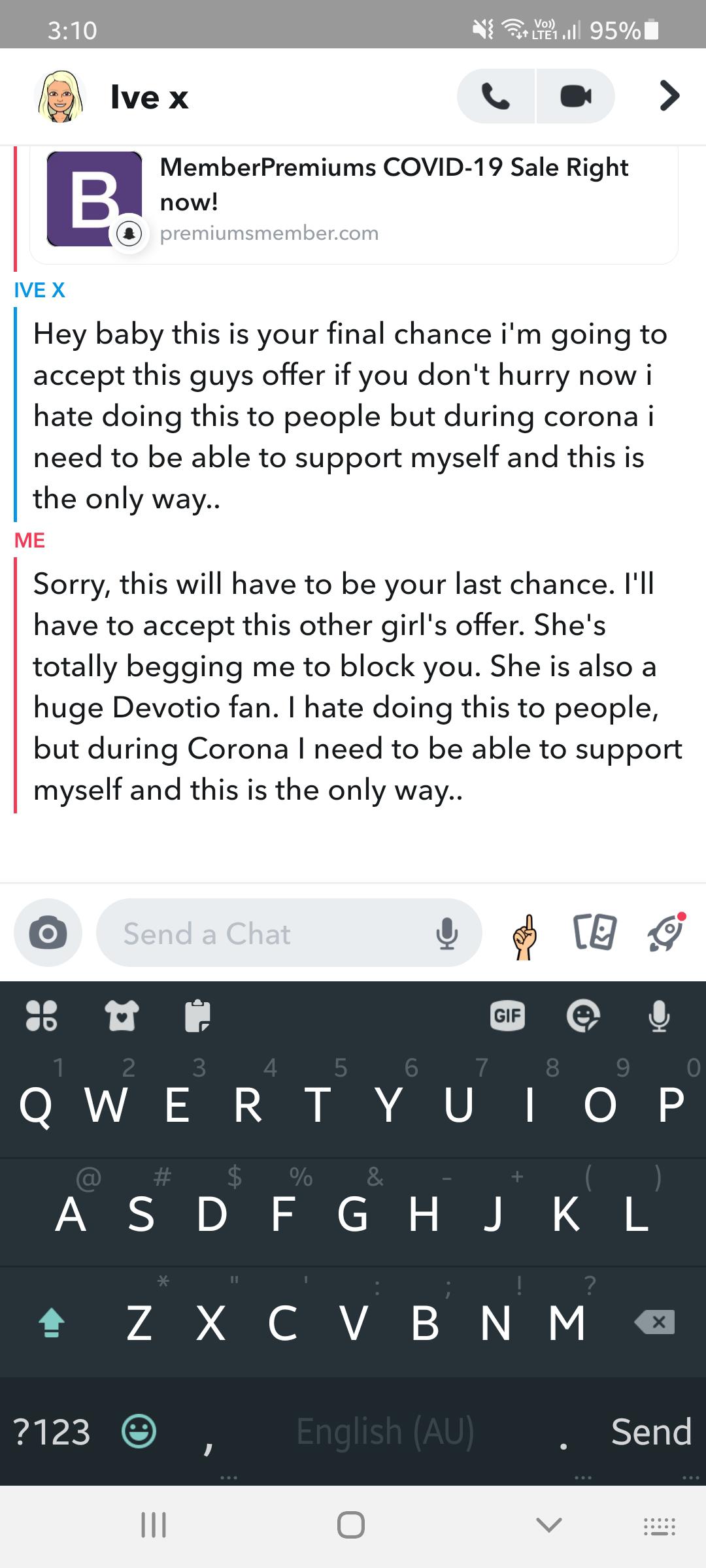This screenshot has height=1568, width=706.
Task: Open the keyboard sticker emoji icon
Action: click(582, 1016)
